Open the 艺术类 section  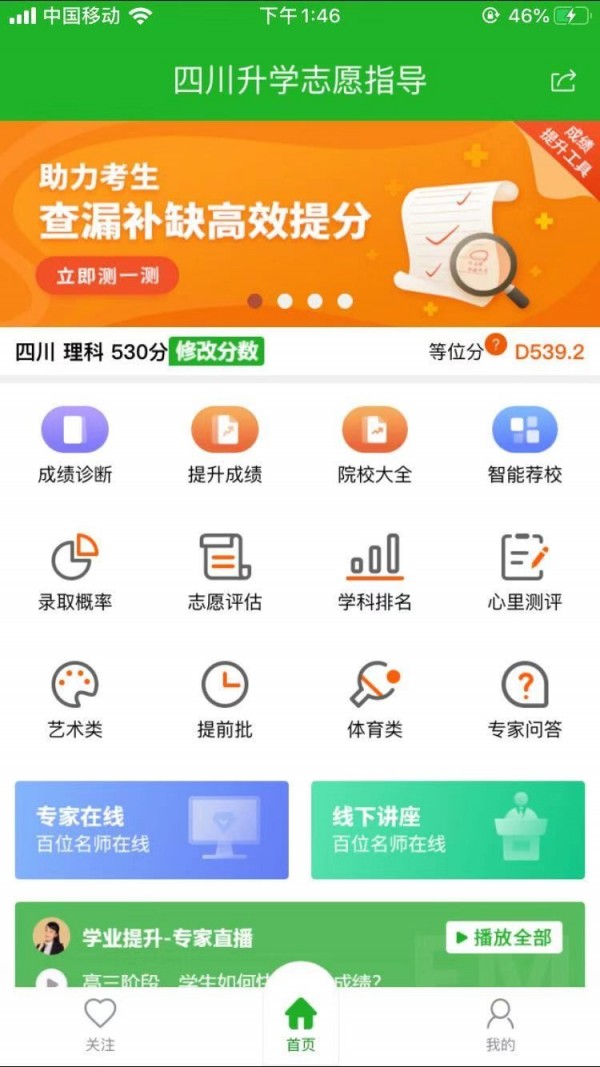click(75, 700)
